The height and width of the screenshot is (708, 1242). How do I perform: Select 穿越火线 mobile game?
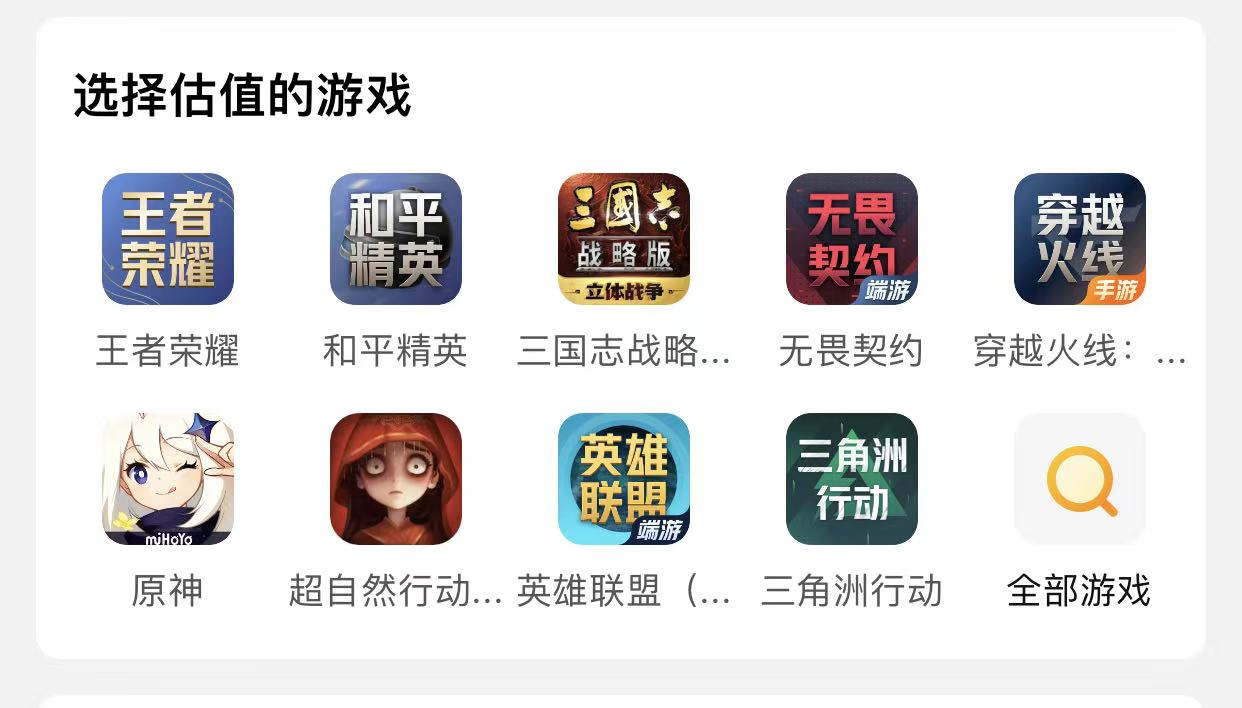coord(1080,240)
